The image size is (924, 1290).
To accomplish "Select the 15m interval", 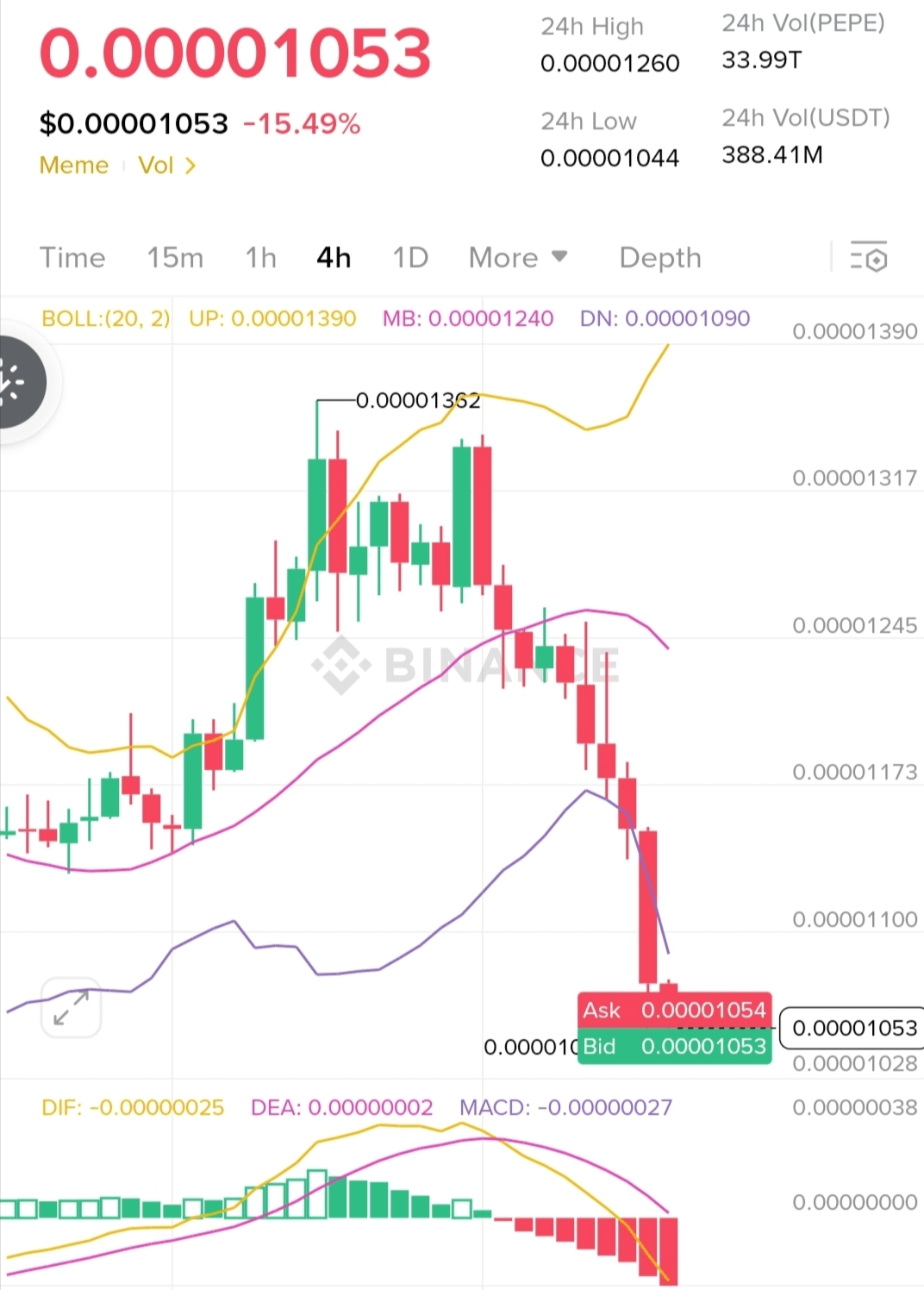I will pyautogui.click(x=175, y=258).
